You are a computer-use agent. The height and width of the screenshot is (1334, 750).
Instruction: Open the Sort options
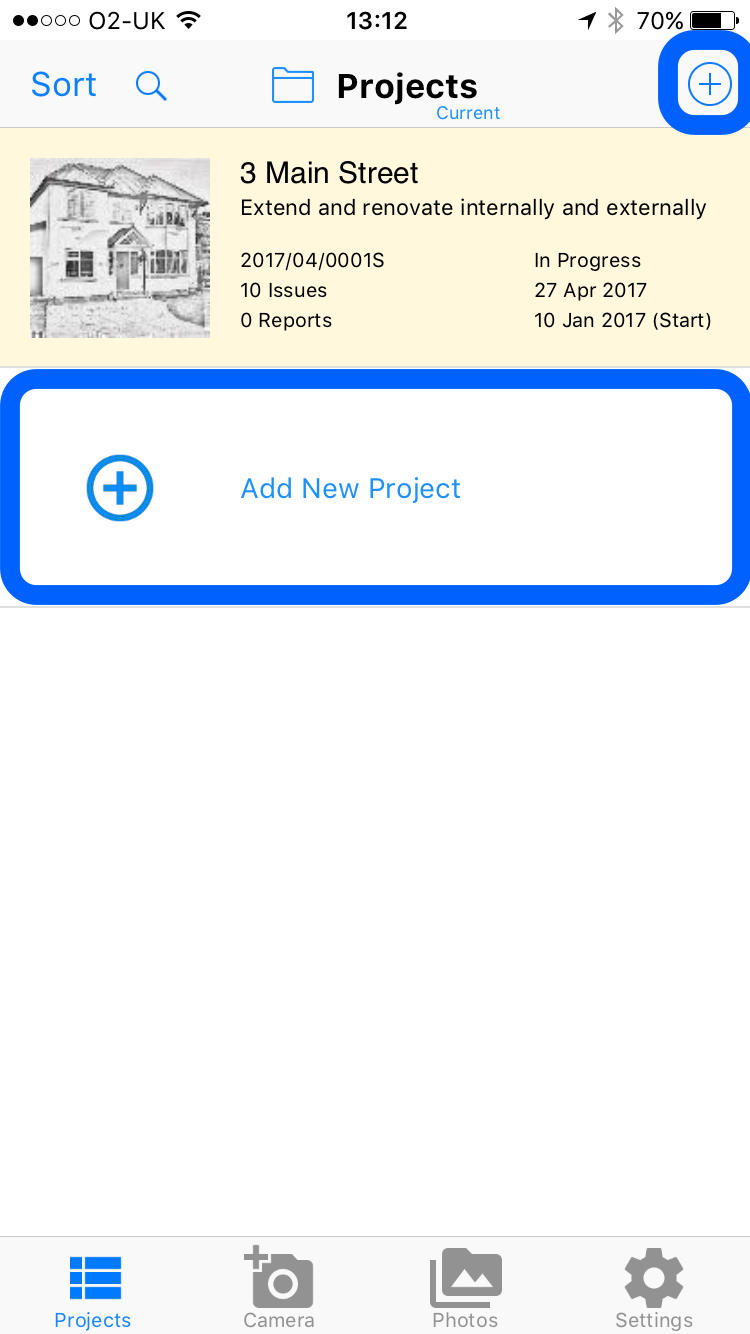pos(64,85)
